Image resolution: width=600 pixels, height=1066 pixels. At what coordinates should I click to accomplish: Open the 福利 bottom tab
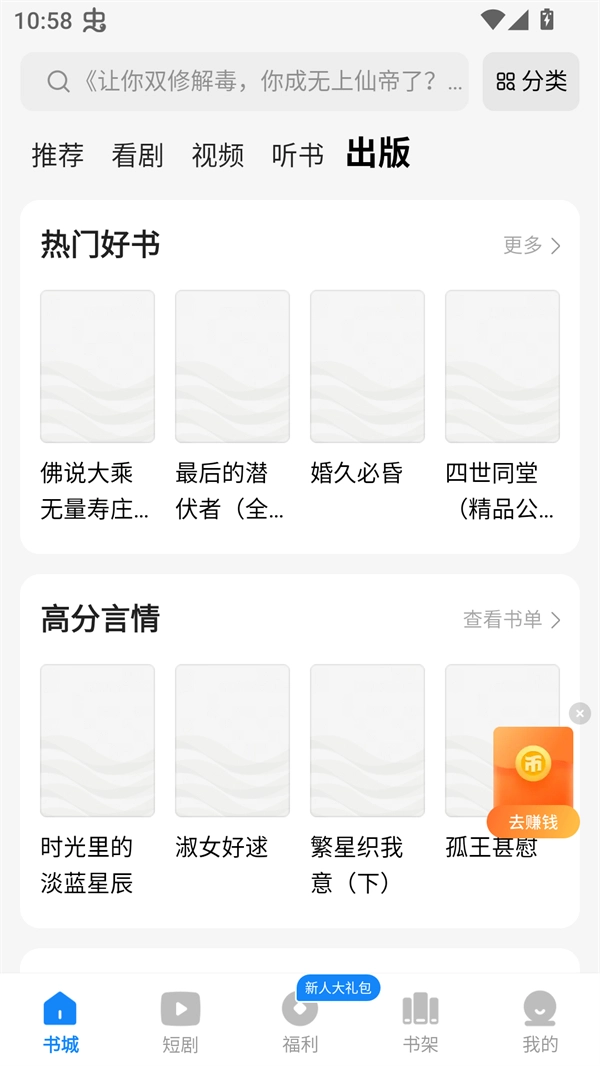(300, 1022)
